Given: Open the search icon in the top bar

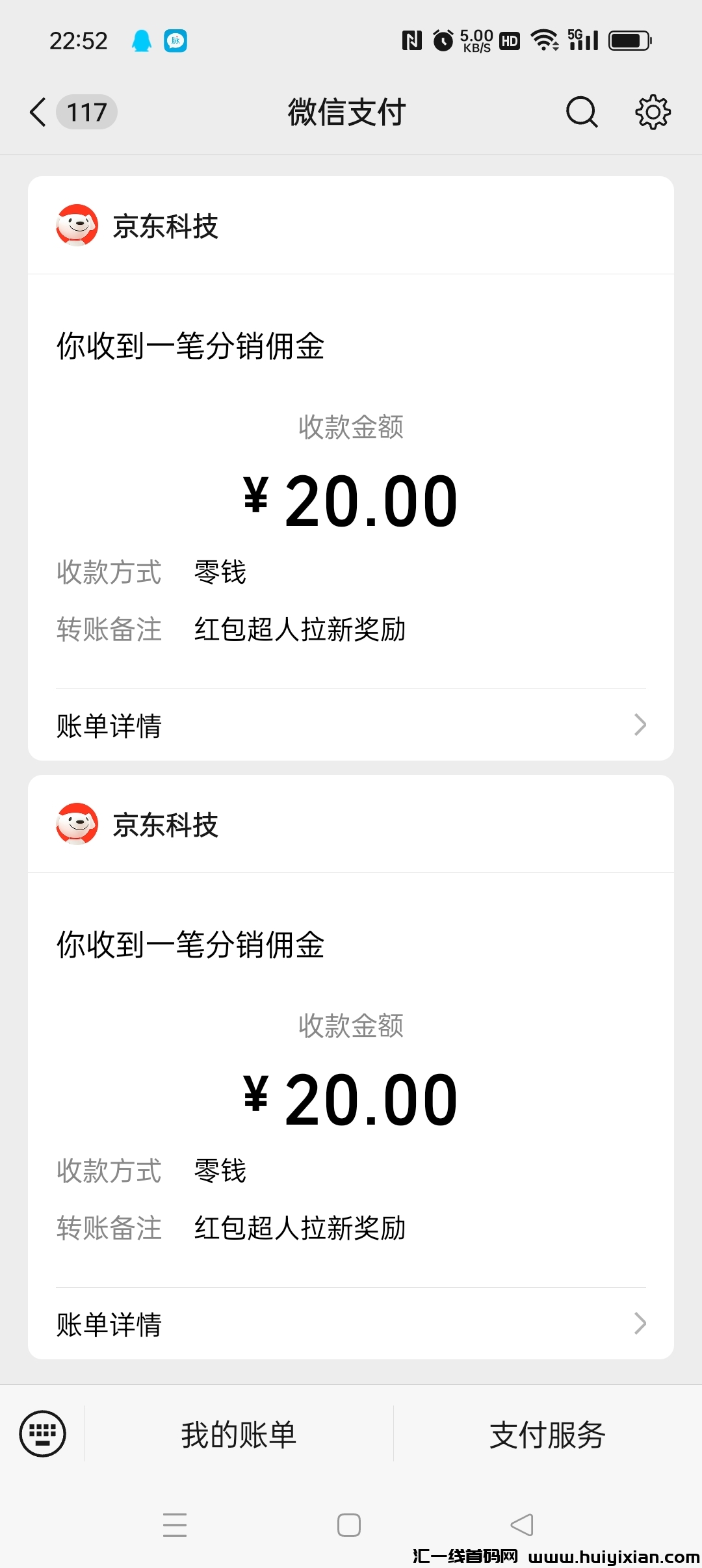Looking at the screenshot, I should click(582, 111).
